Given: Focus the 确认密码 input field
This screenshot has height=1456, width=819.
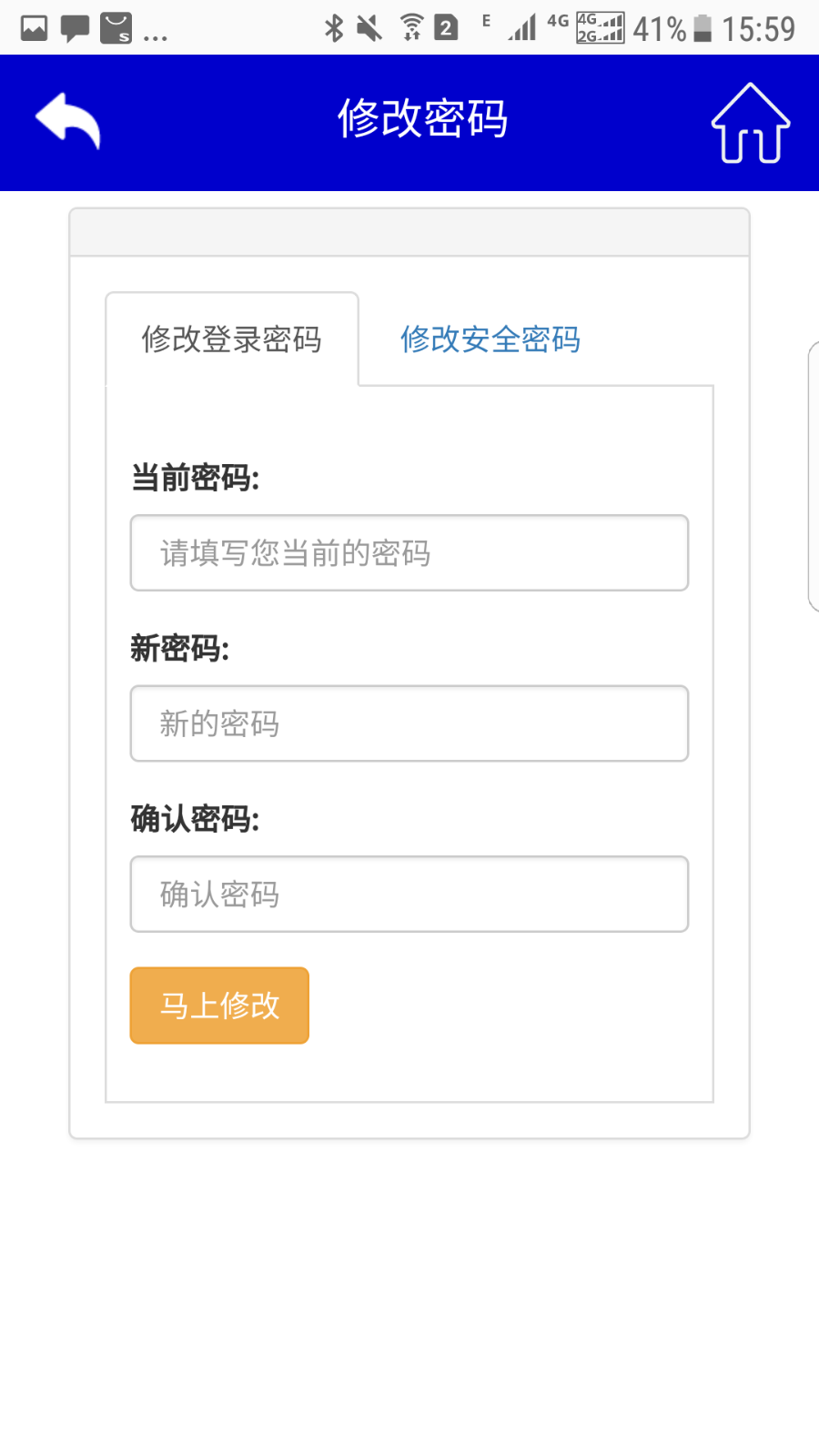Looking at the screenshot, I should pyautogui.click(x=409, y=894).
